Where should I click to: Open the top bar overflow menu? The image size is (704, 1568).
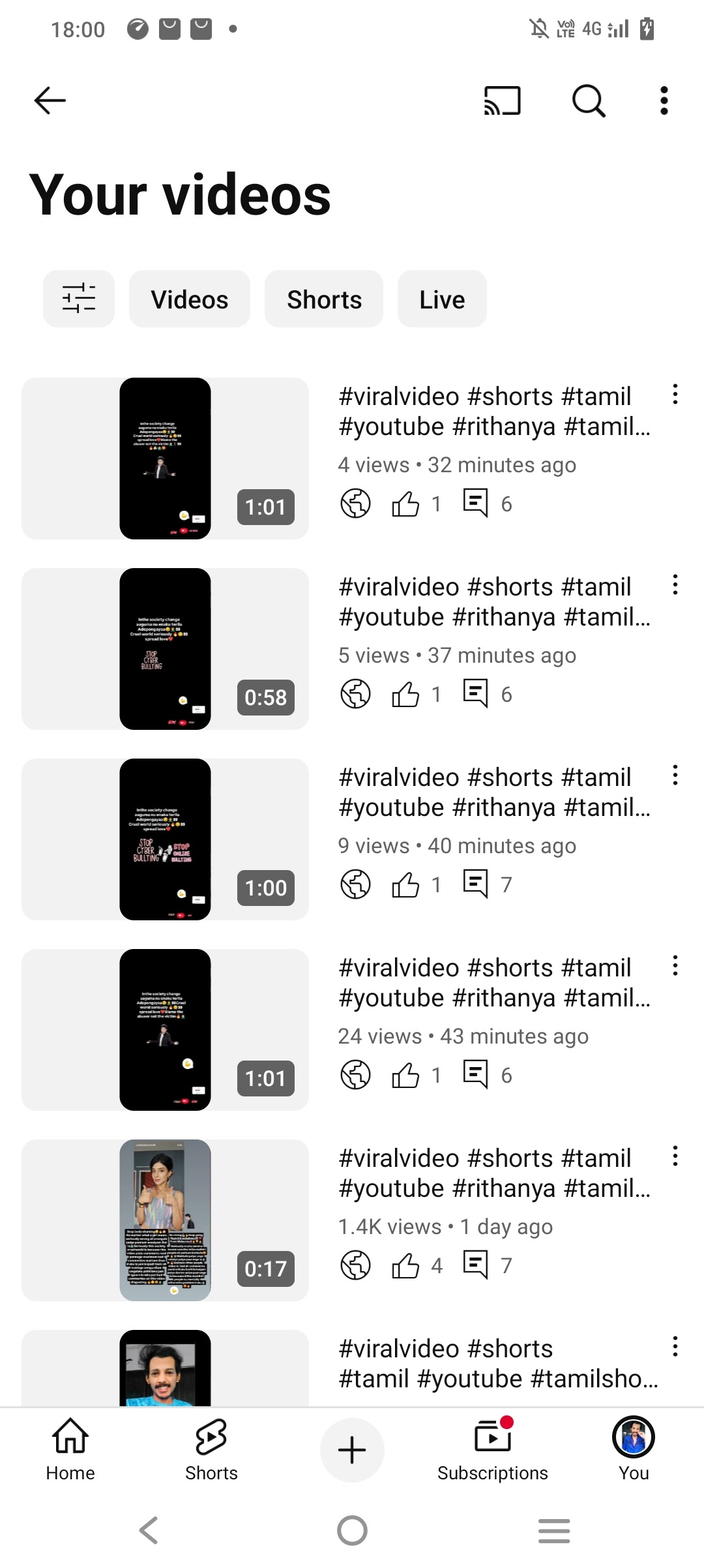point(664,100)
